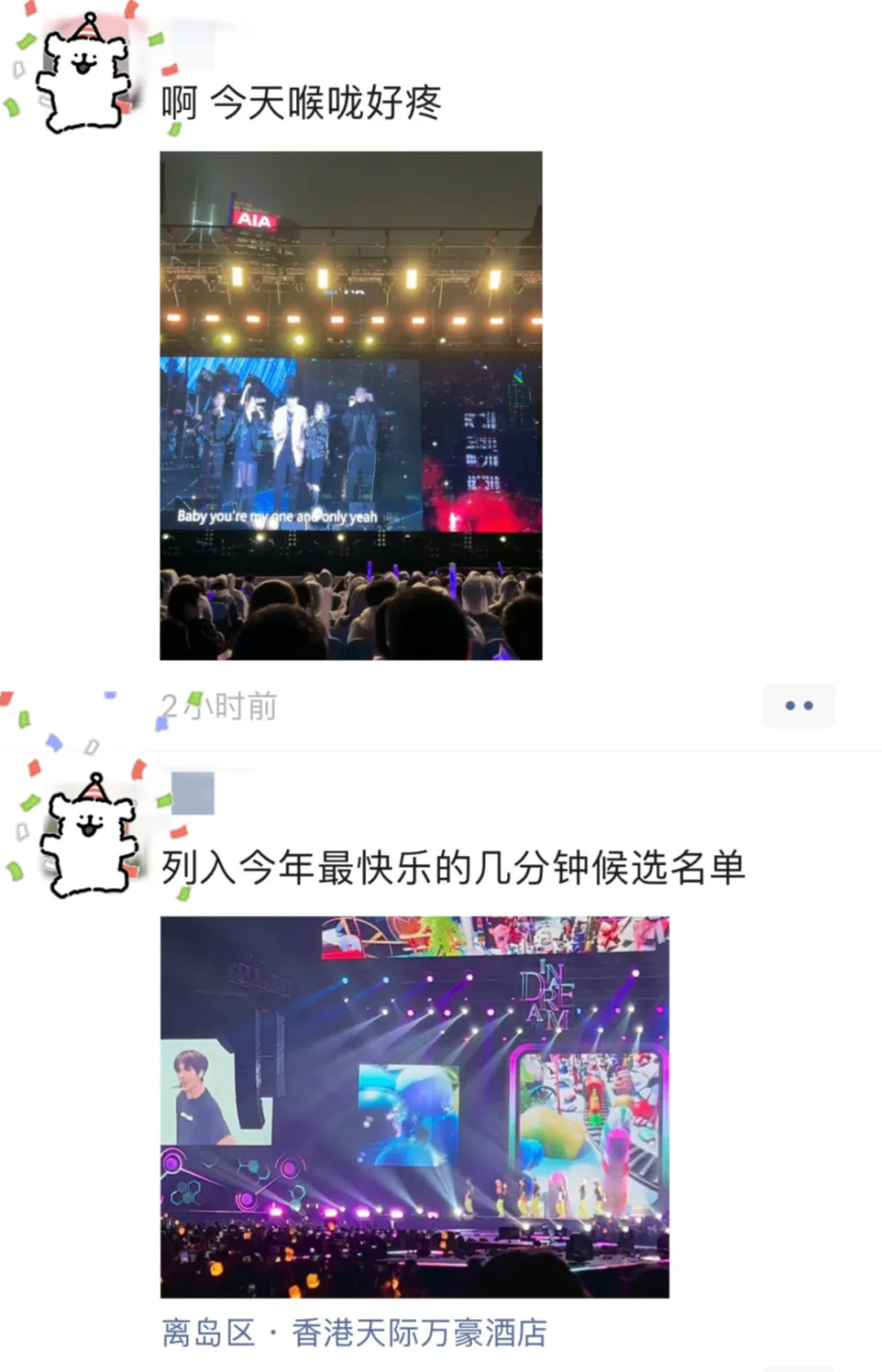Open the blurred username above 列入今年 post
Image resolution: width=882 pixels, height=1372 pixels.
[193, 793]
